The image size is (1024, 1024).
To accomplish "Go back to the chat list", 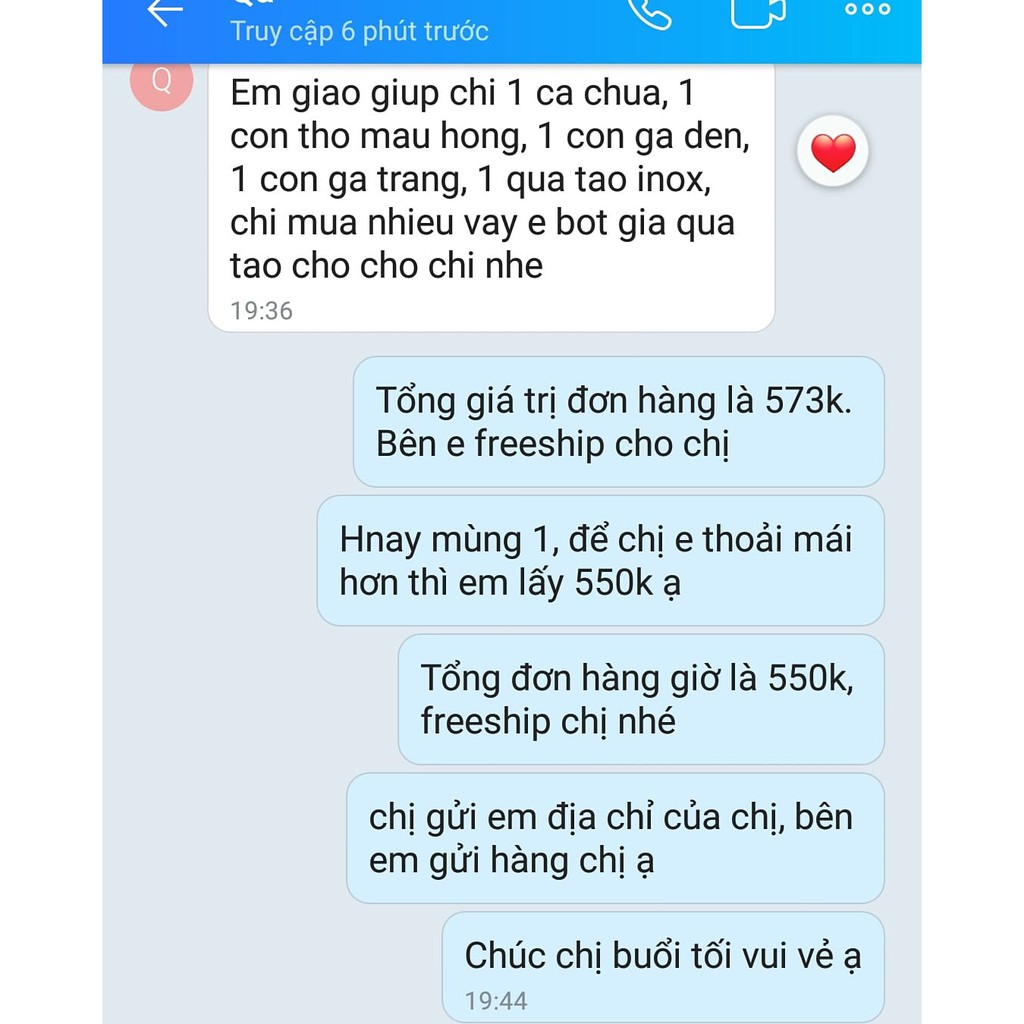I will (165, 12).
